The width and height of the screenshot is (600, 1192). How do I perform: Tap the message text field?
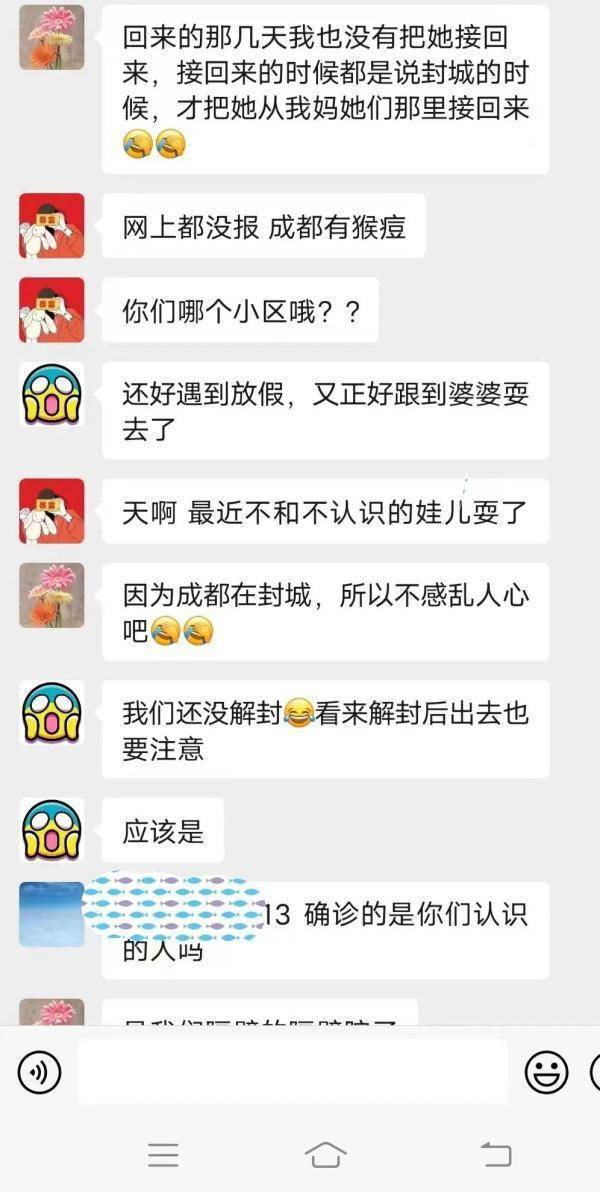(292, 1072)
